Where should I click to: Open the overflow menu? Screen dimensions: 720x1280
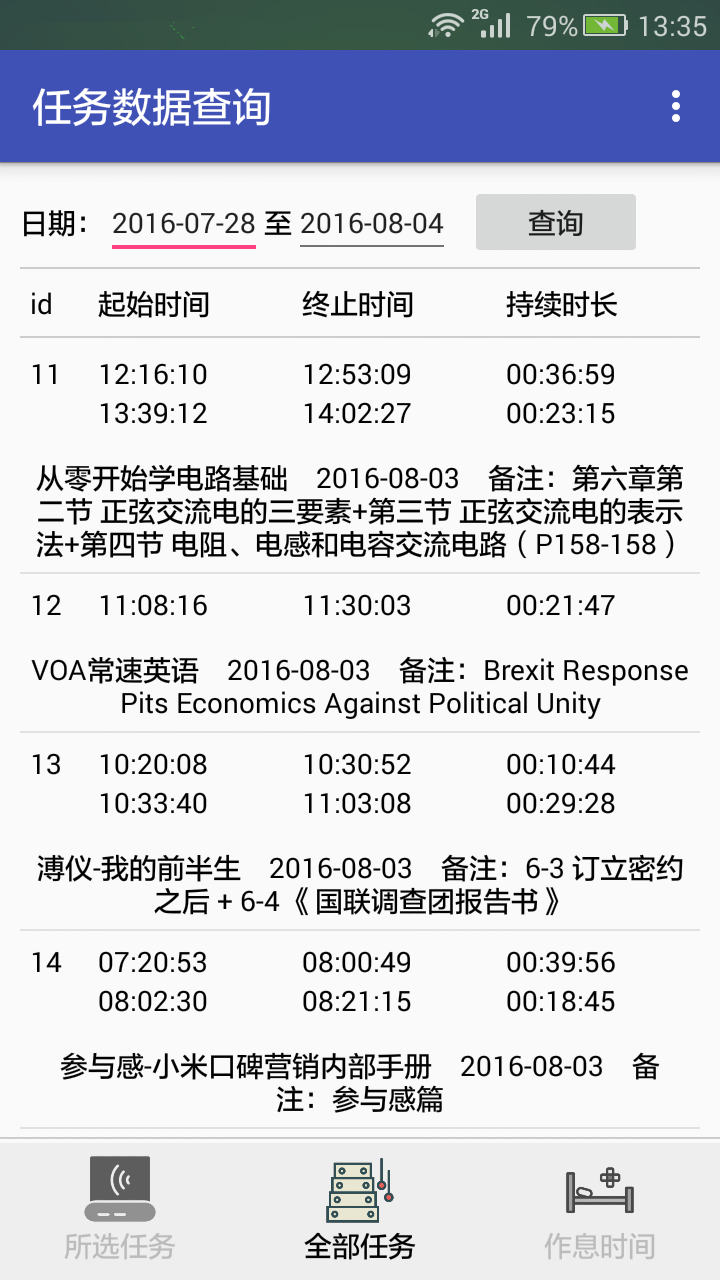coord(677,106)
